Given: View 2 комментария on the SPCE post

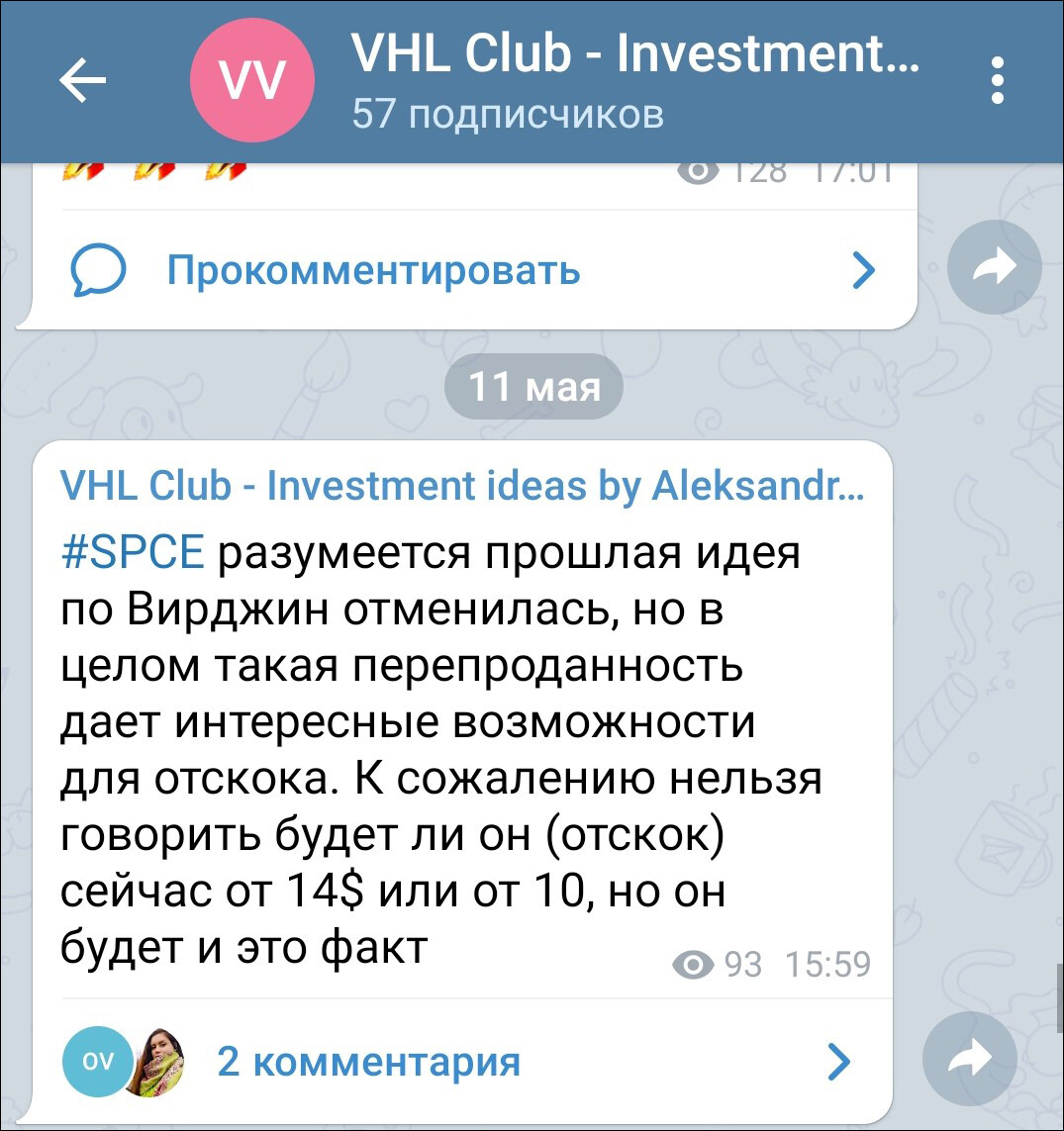Looking at the screenshot, I should click(368, 1062).
